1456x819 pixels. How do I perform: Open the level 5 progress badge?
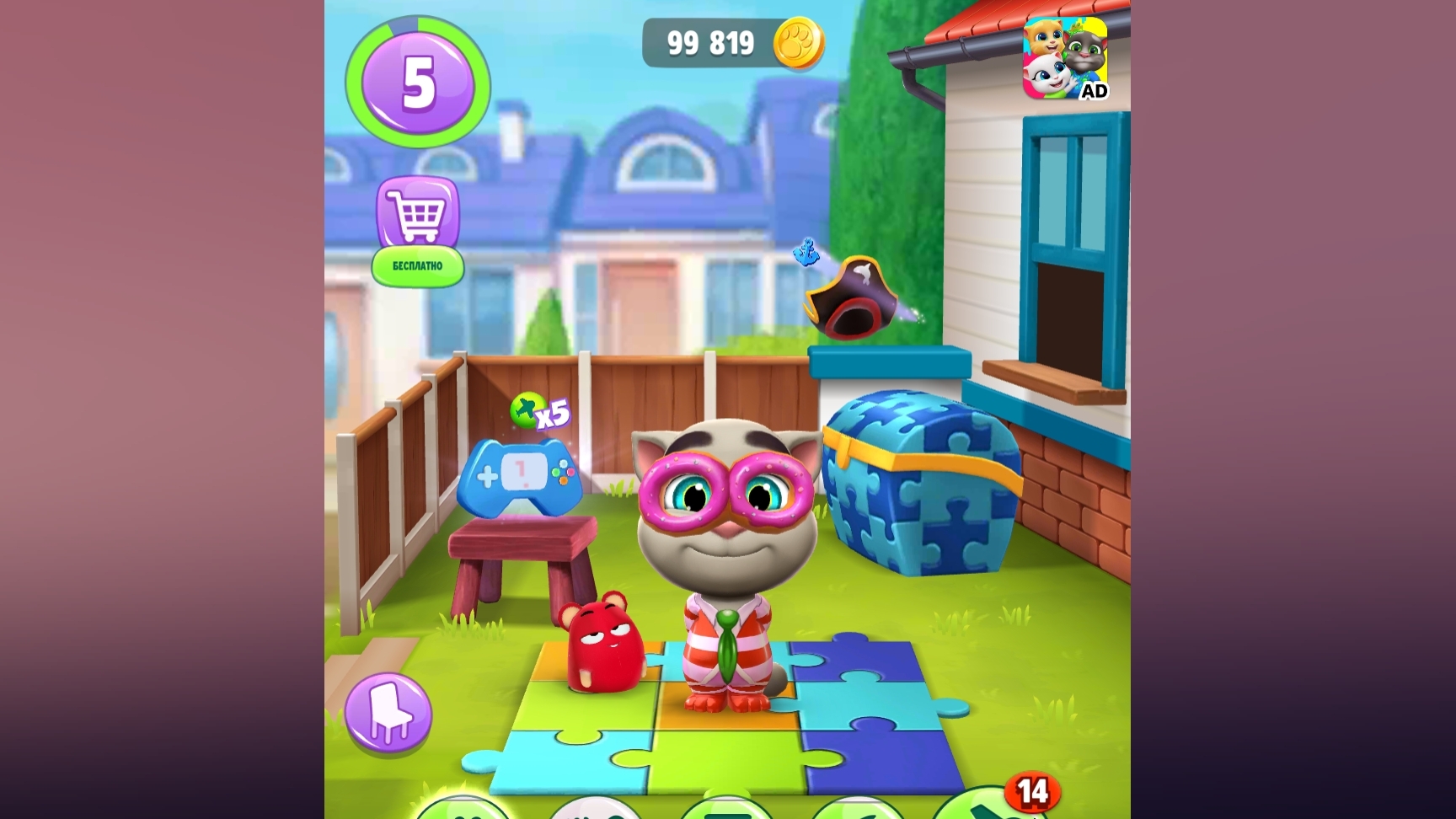point(418,83)
